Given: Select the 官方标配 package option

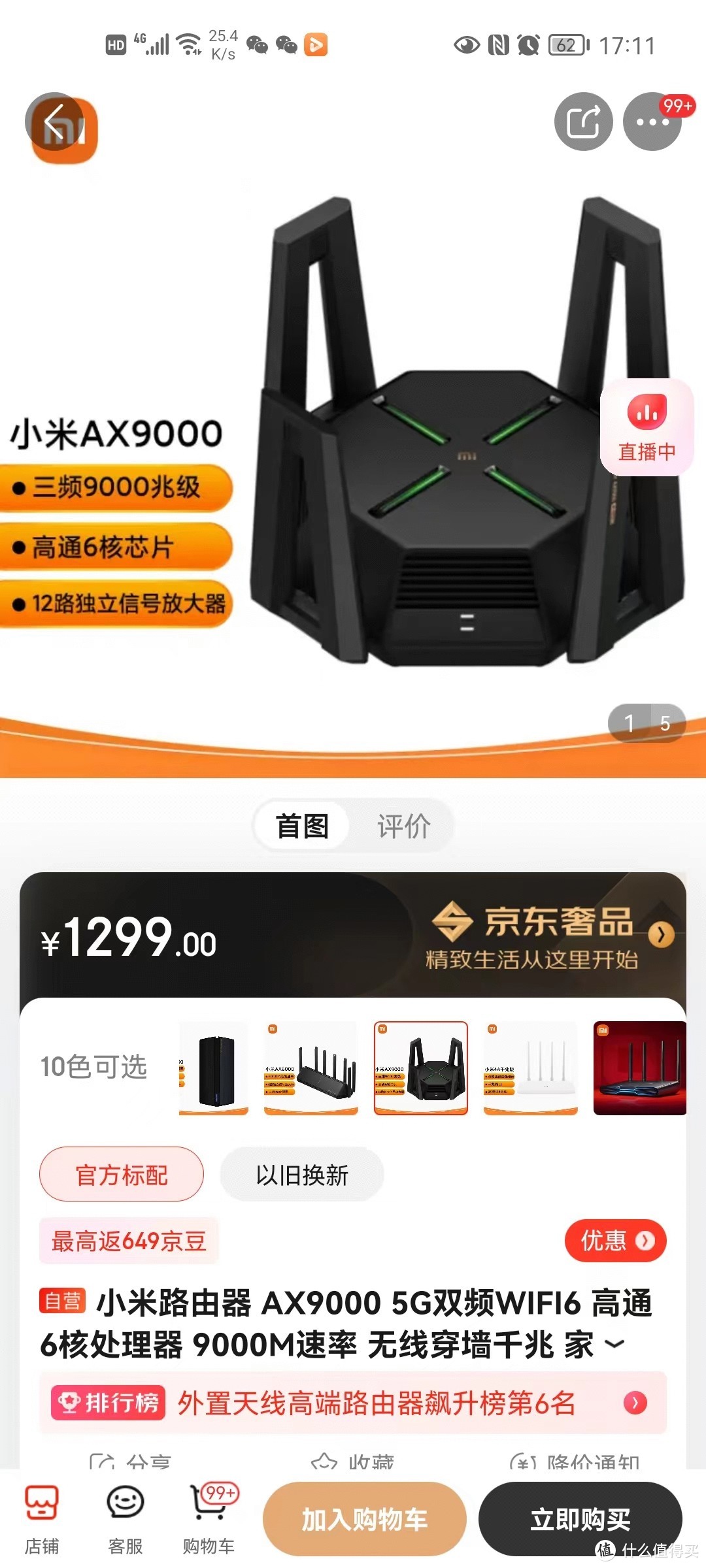Looking at the screenshot, I should click(121, 1174).
